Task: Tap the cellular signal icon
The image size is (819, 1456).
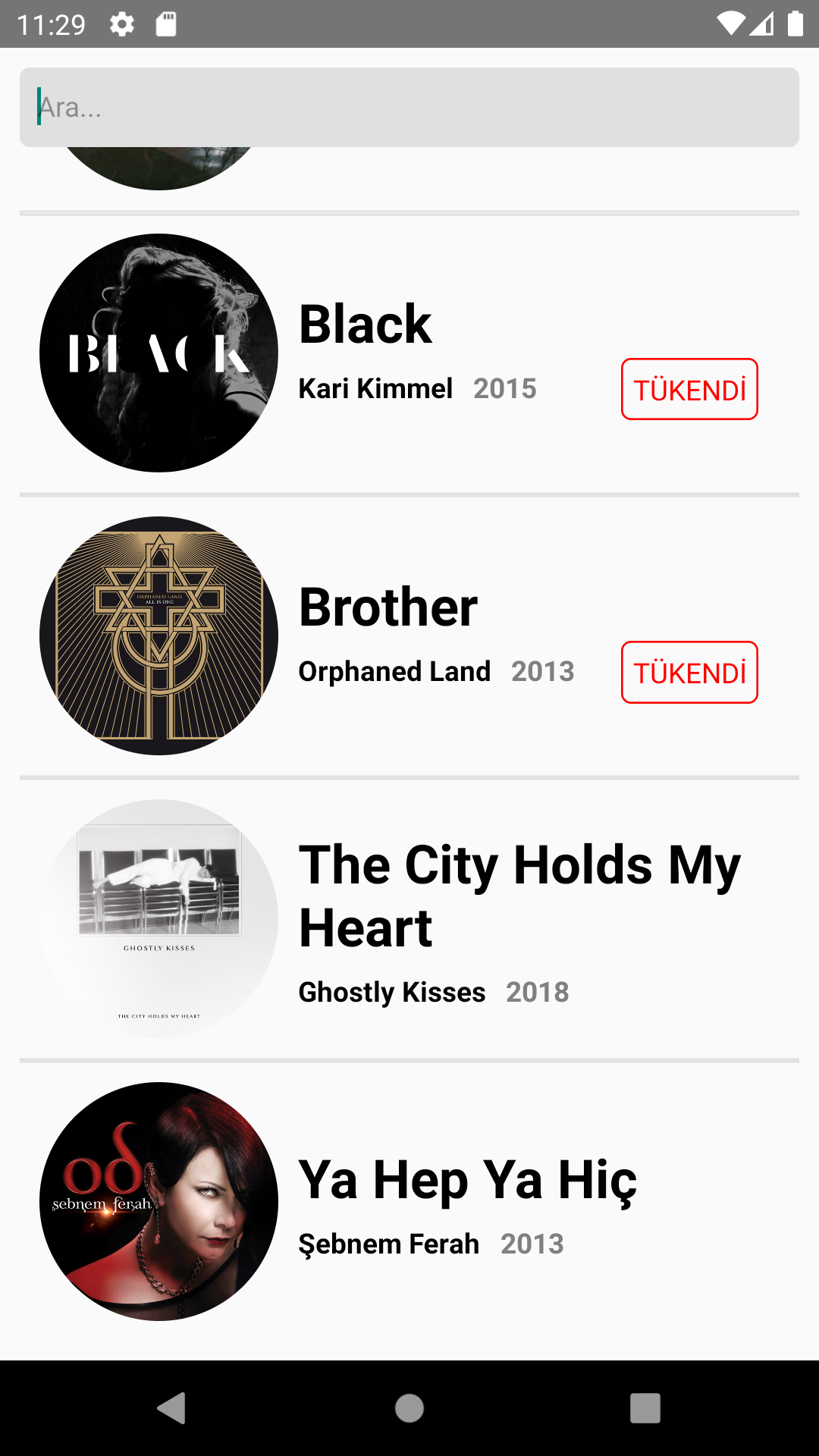Action: pos(764,24)
